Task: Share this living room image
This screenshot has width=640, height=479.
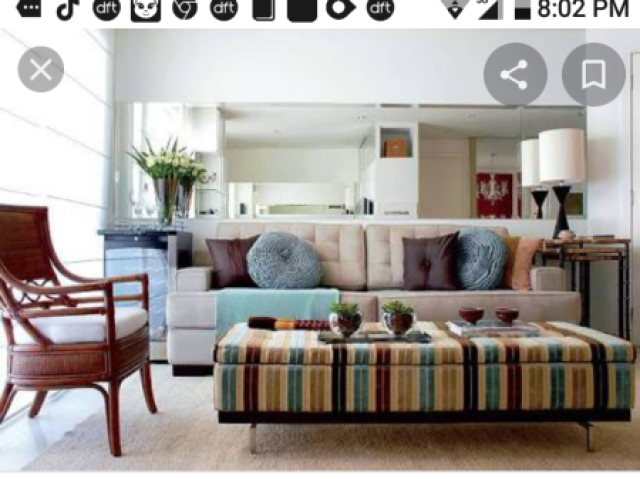Action: tap(515, 75)
